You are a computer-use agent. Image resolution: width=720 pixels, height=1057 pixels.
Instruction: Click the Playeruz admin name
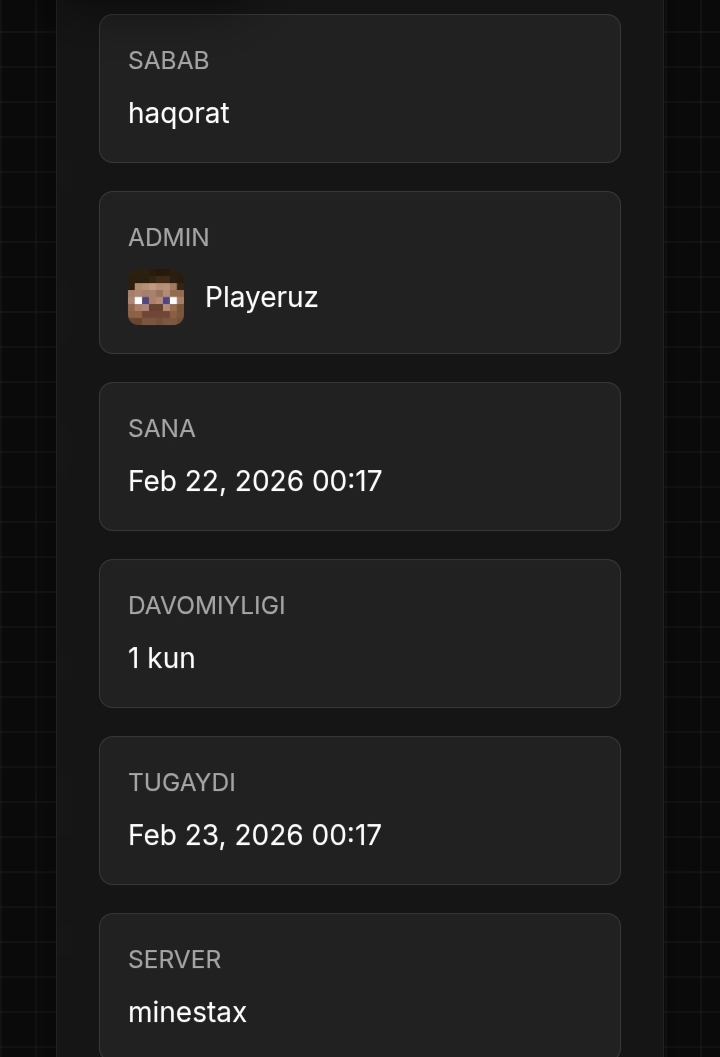pos(261,297)
